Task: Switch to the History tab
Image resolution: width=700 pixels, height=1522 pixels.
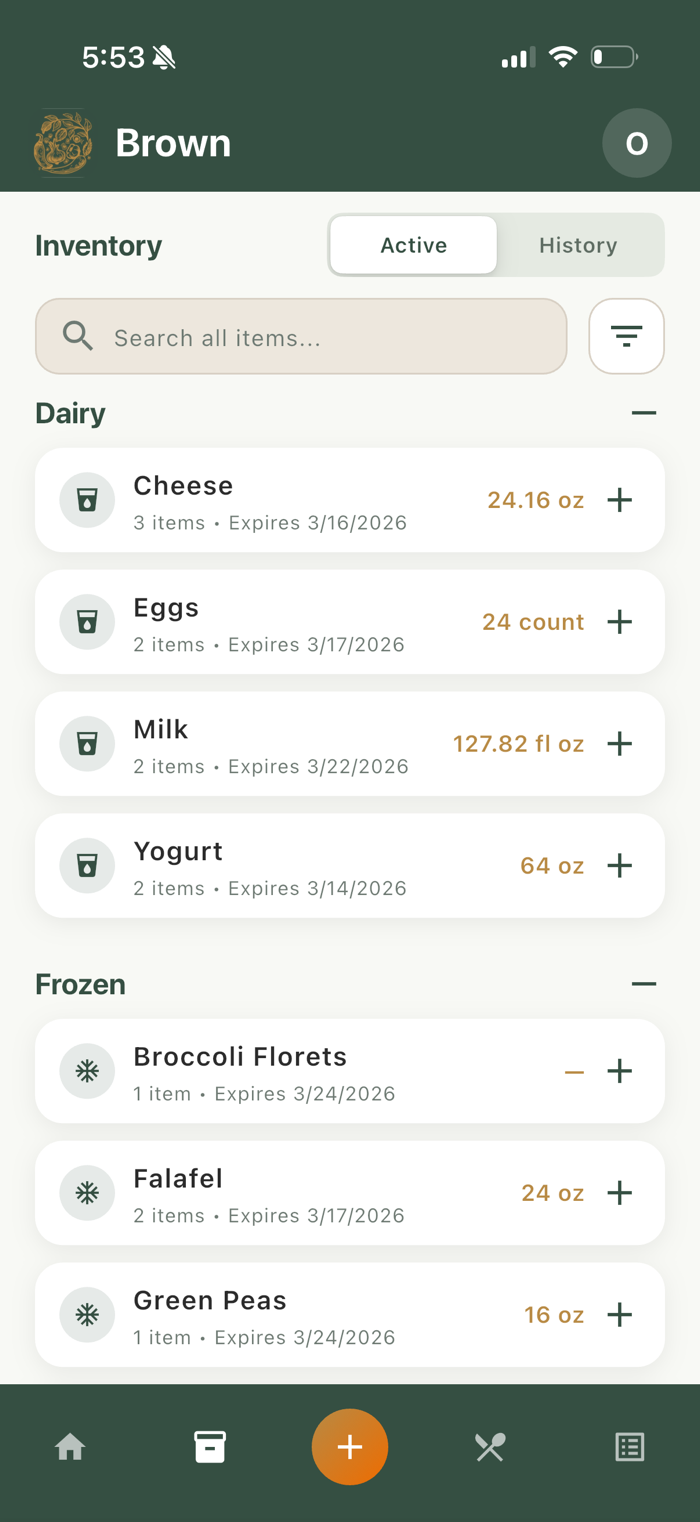Action: (x=578, y=245)
